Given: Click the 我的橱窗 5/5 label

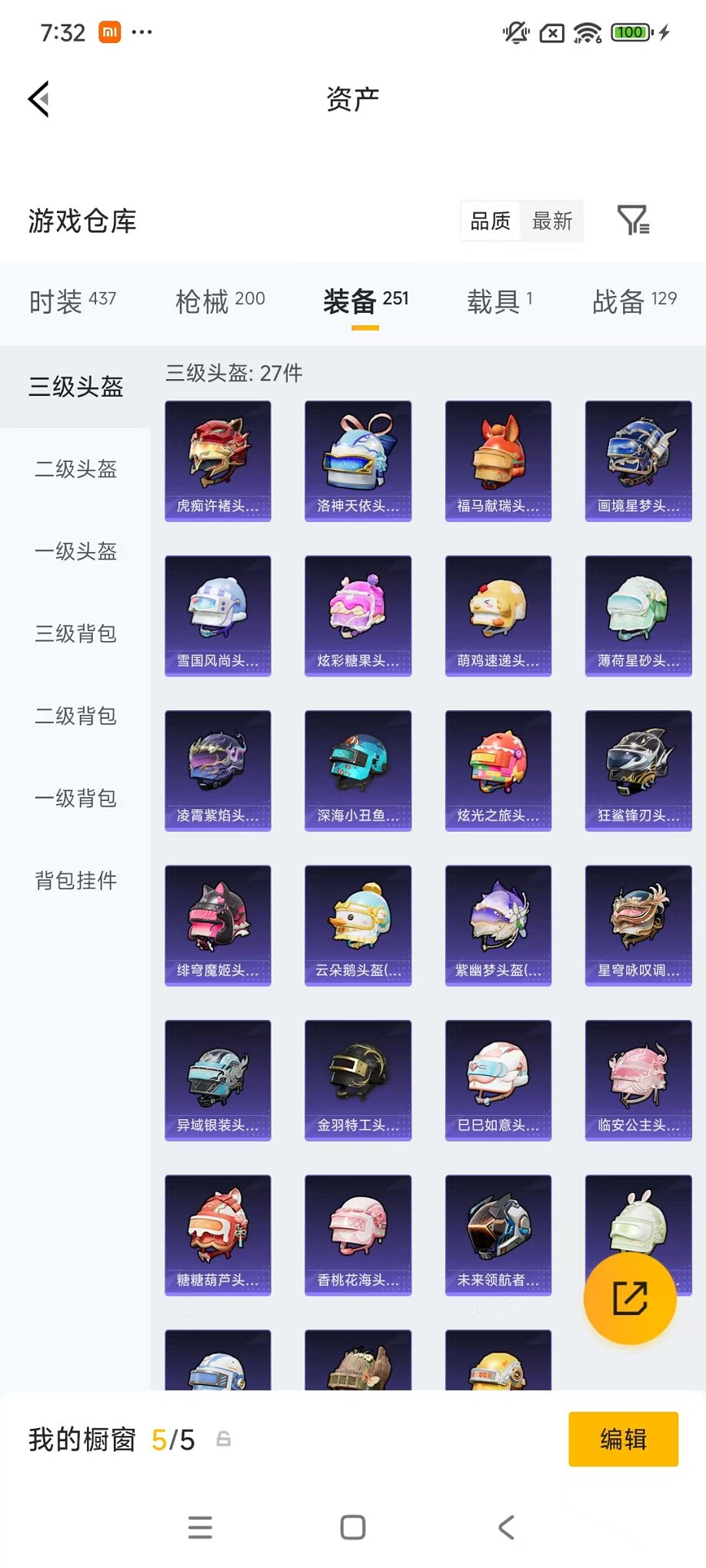Looking at the screenshot, I should coord(108,1438).
